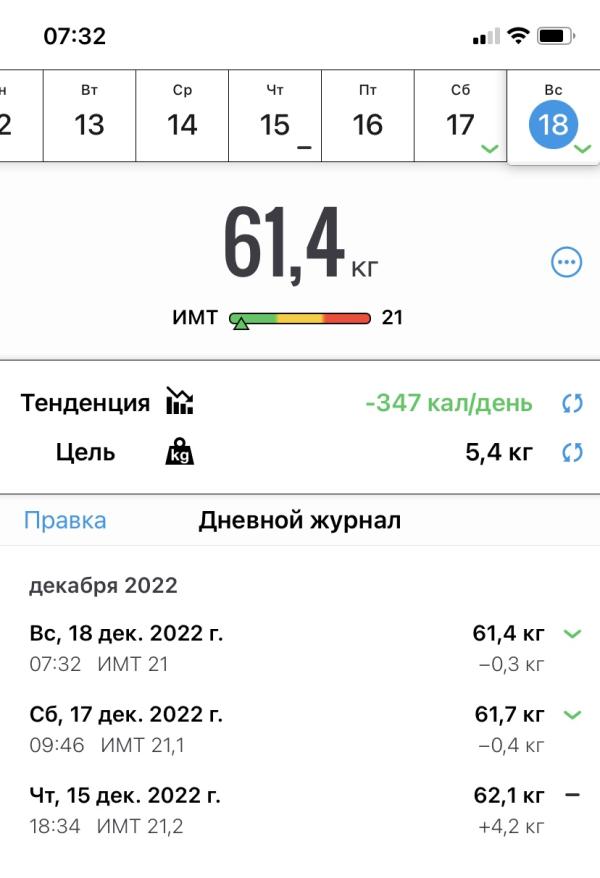
Task: Tap Правка to edit the journal
Action: [65, 520]
